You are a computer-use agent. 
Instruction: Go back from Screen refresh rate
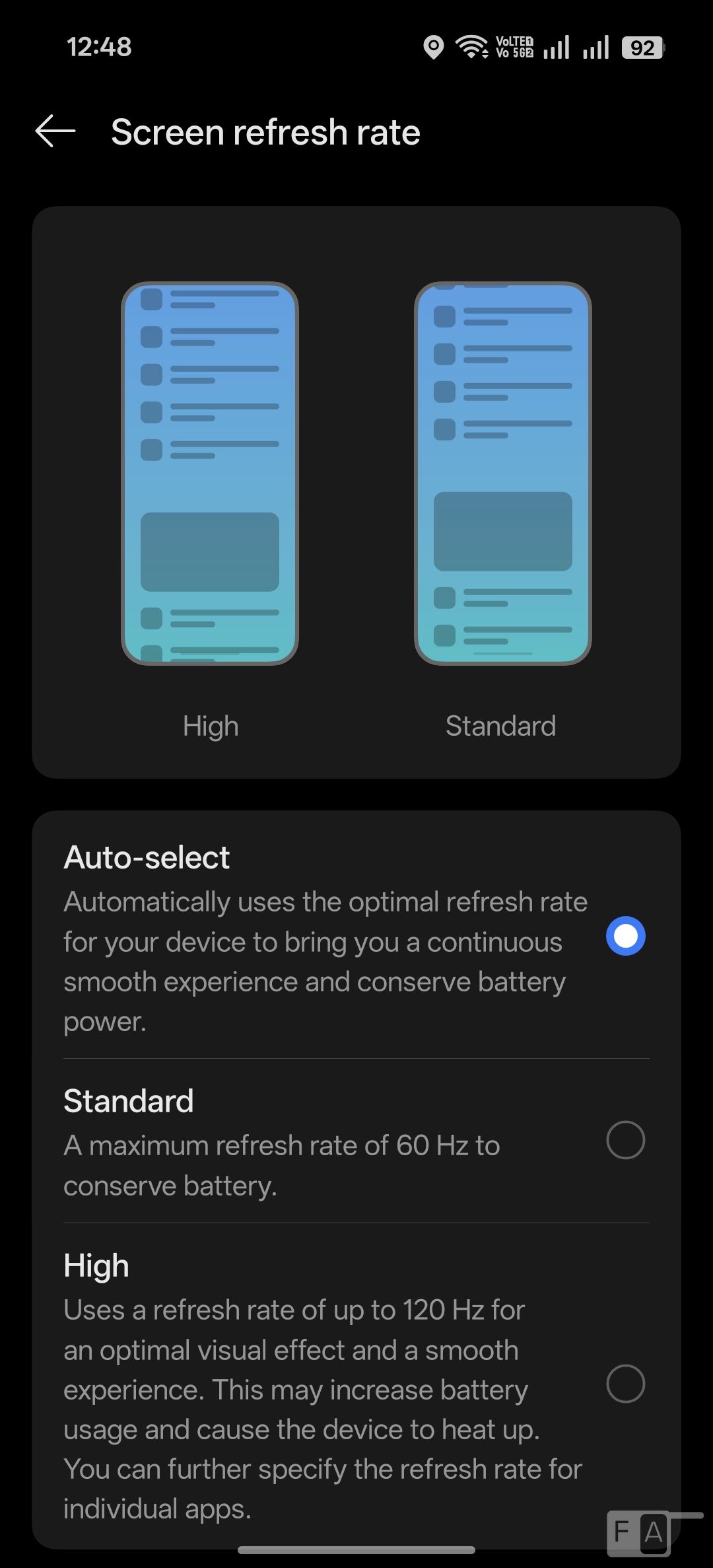click(x=55, y=131)
